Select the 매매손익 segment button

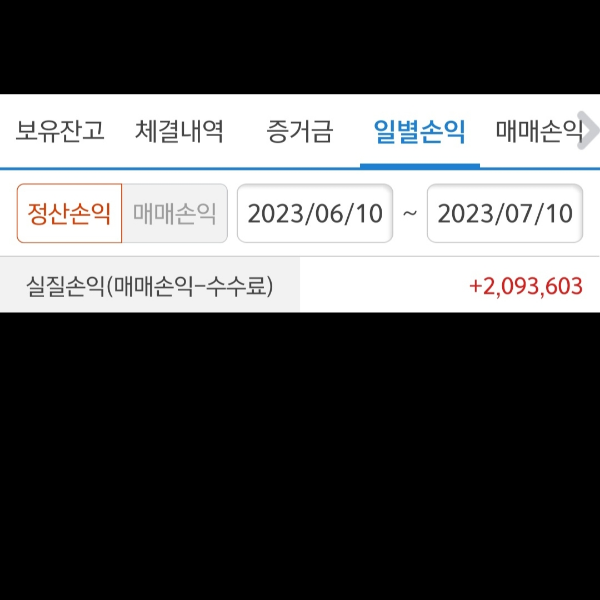(174, 213)
